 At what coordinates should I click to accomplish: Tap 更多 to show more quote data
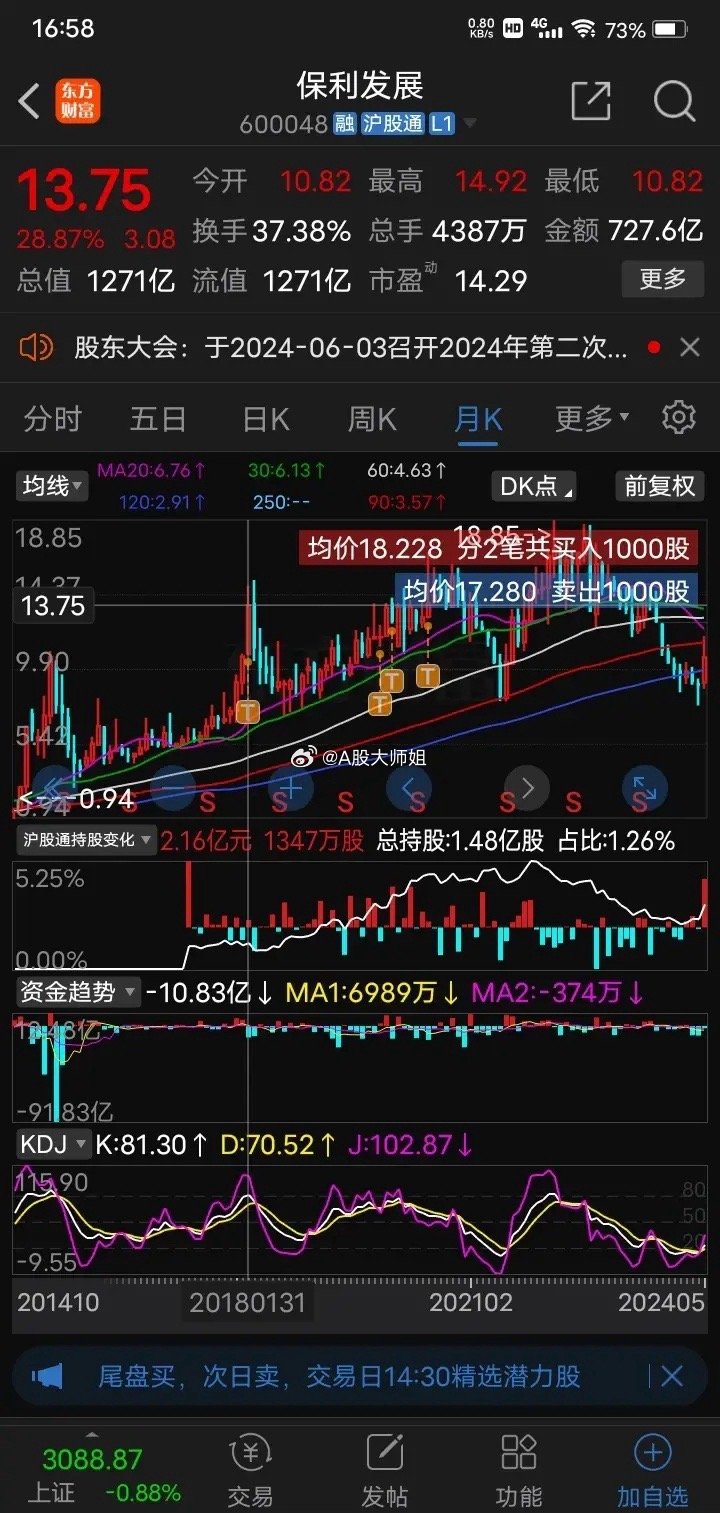click(x=663, y=279)
